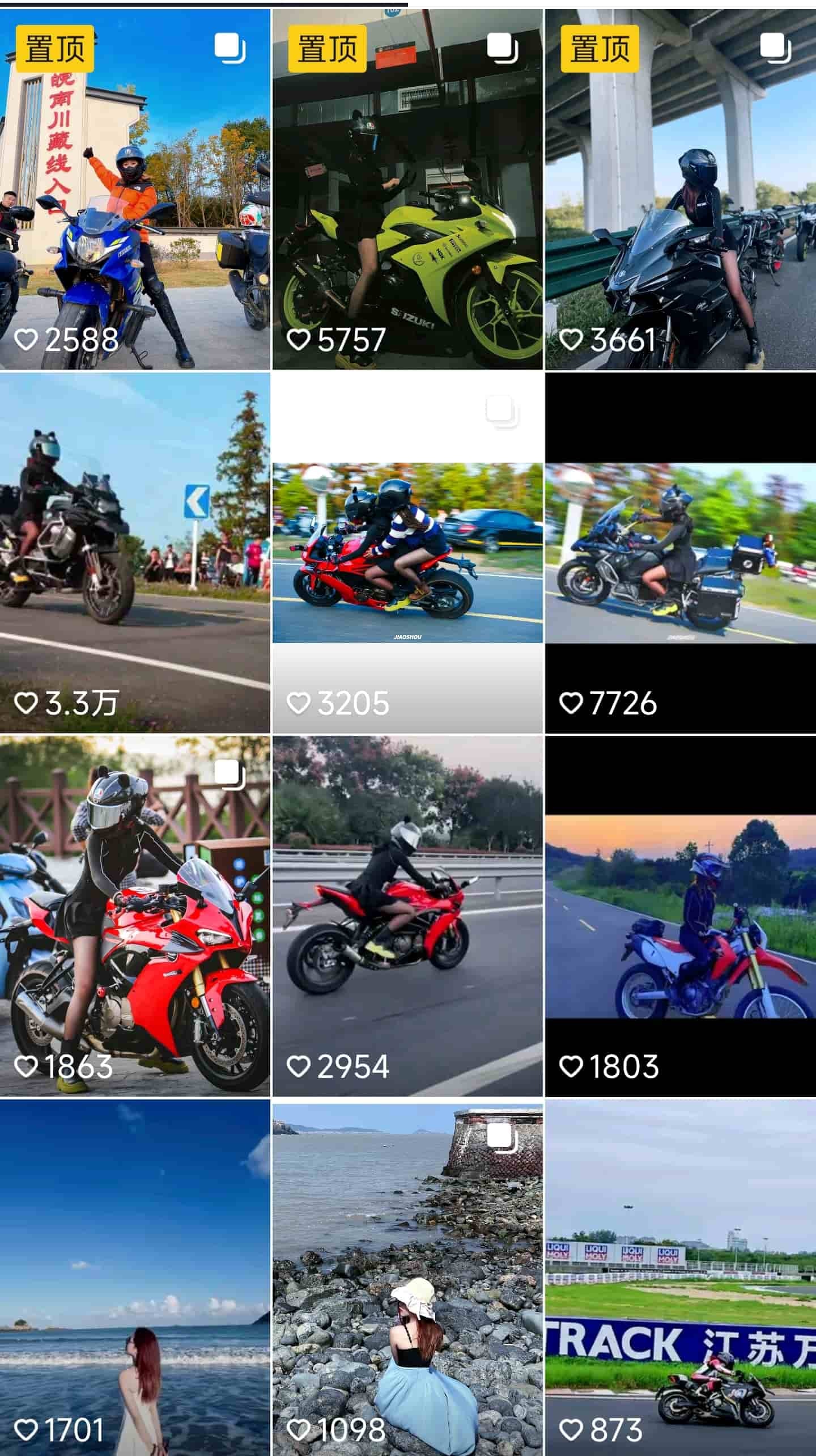Open the pinned post with 3661 likes
Image resolution: width=816 pixels, height=1456 pixels.
(680, 189)
